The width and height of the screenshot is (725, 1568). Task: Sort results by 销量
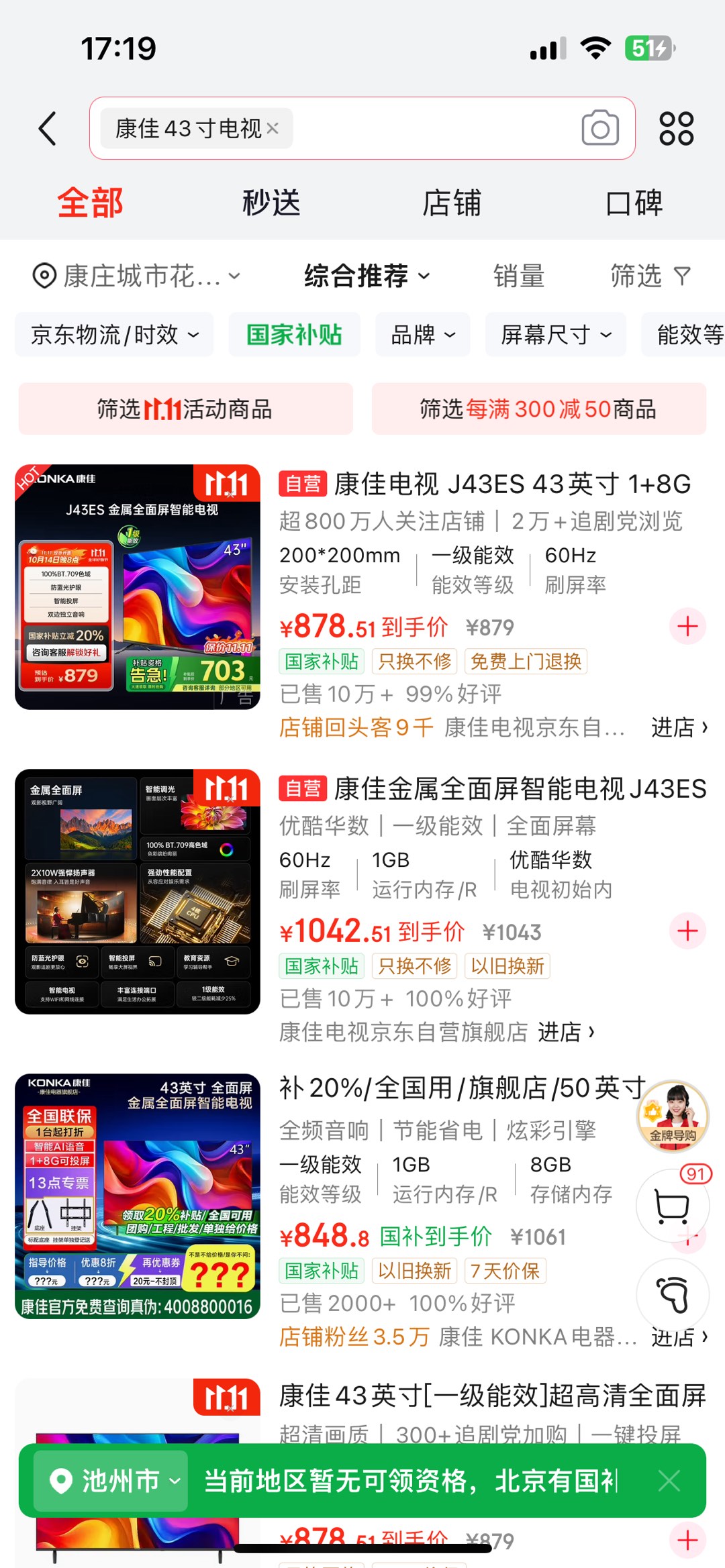(518, 276)
